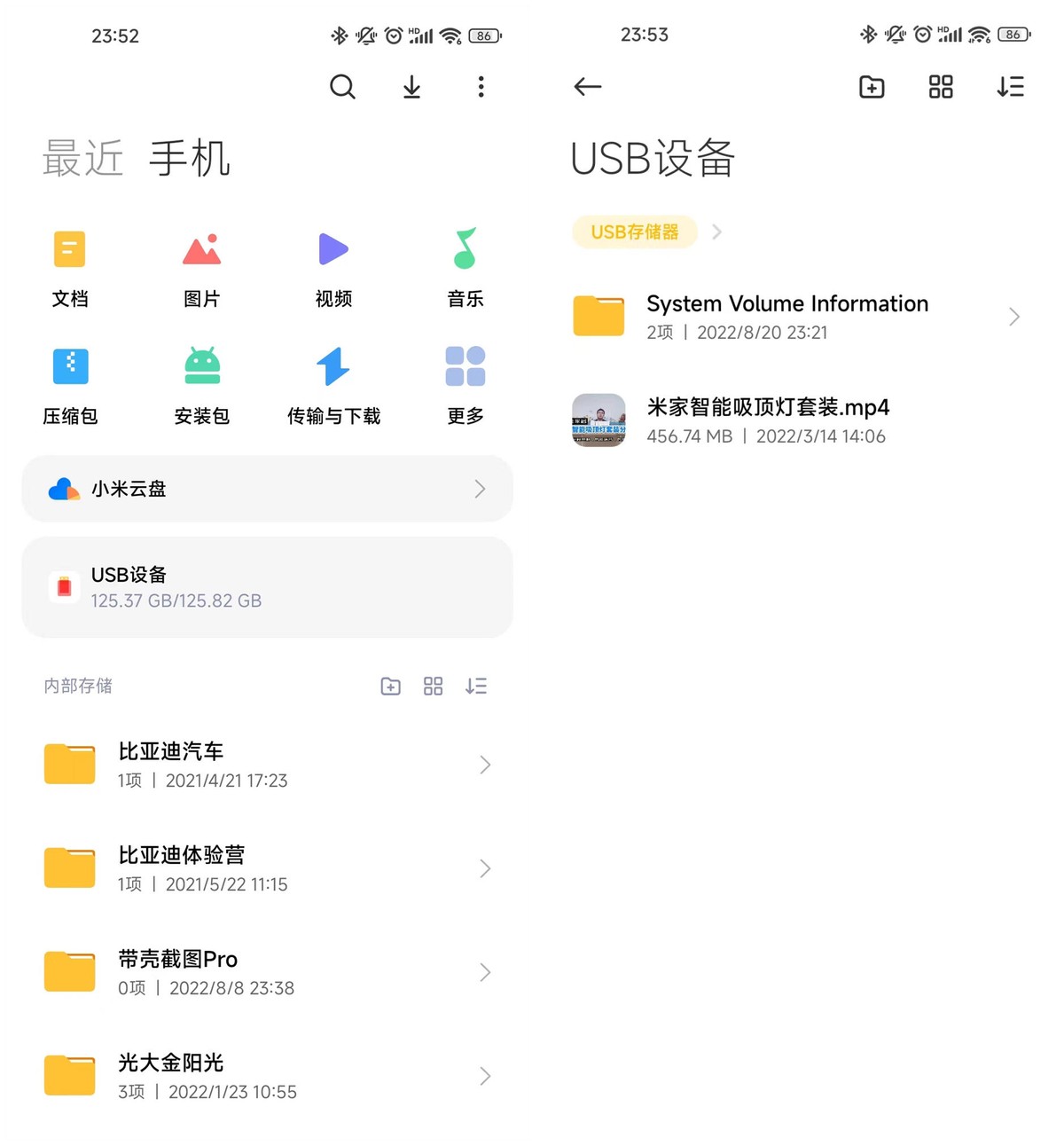Open the three-dot overflow menu

[481, 87]
